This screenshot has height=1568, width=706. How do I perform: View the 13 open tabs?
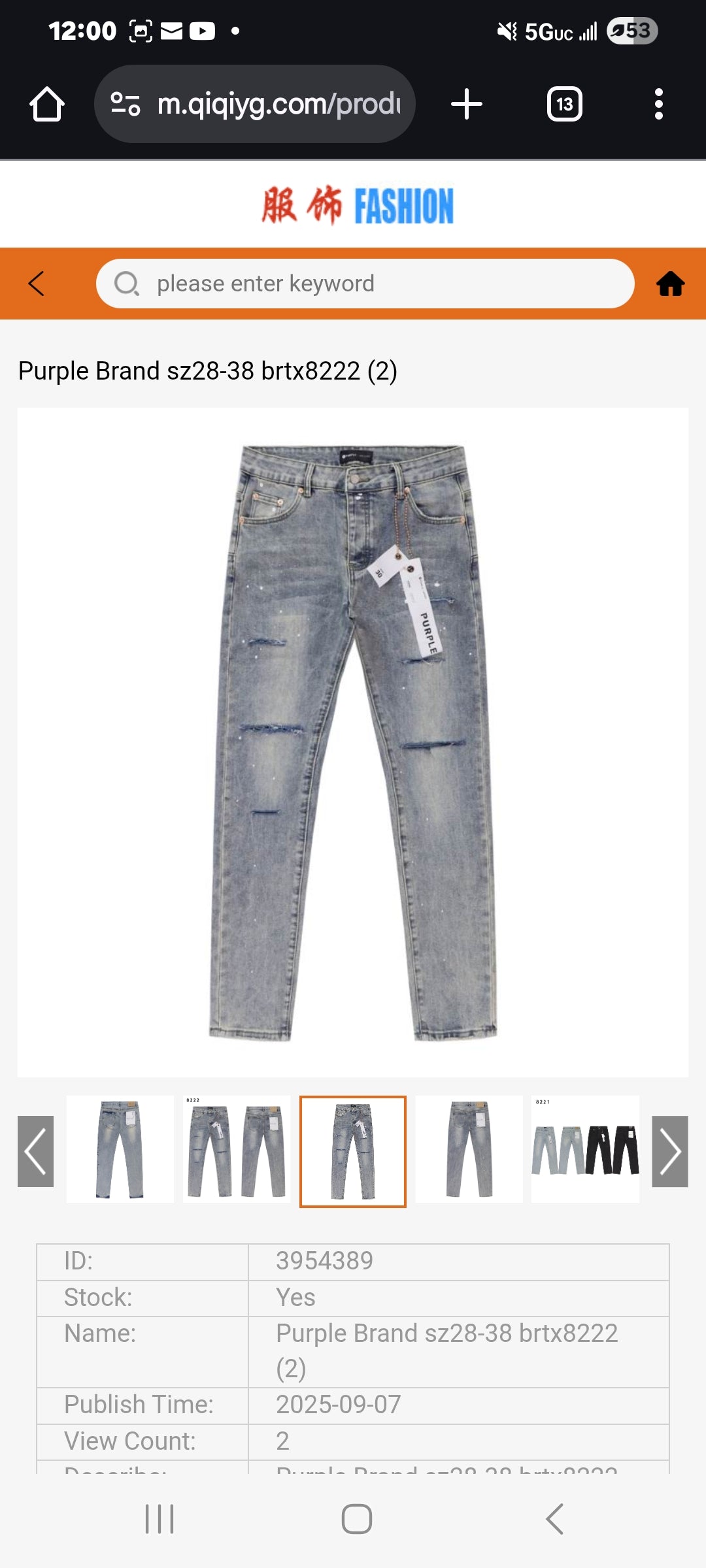coord(564,105)
